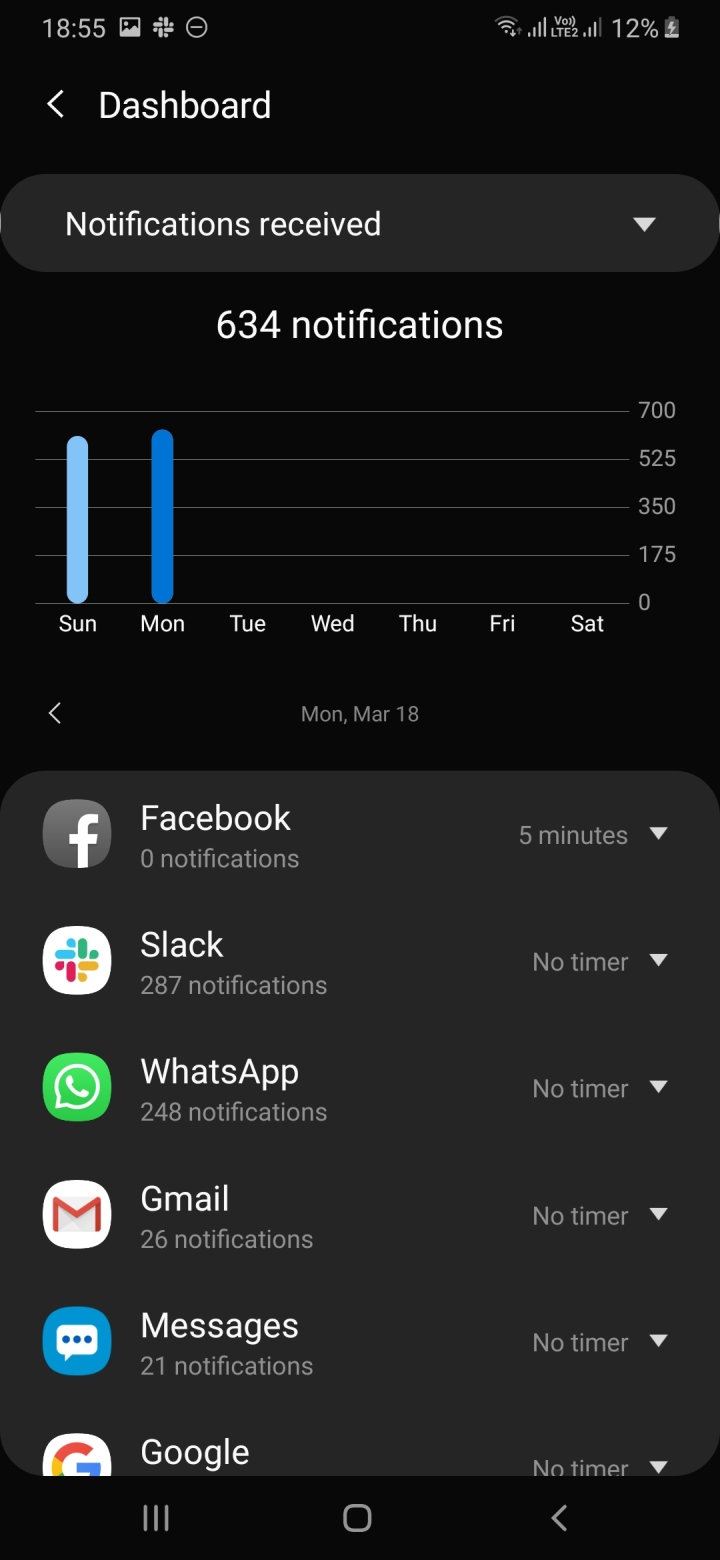Open the Notifications received dropdown
Screen dimensions: 720x1560
(x=360, y=224)
